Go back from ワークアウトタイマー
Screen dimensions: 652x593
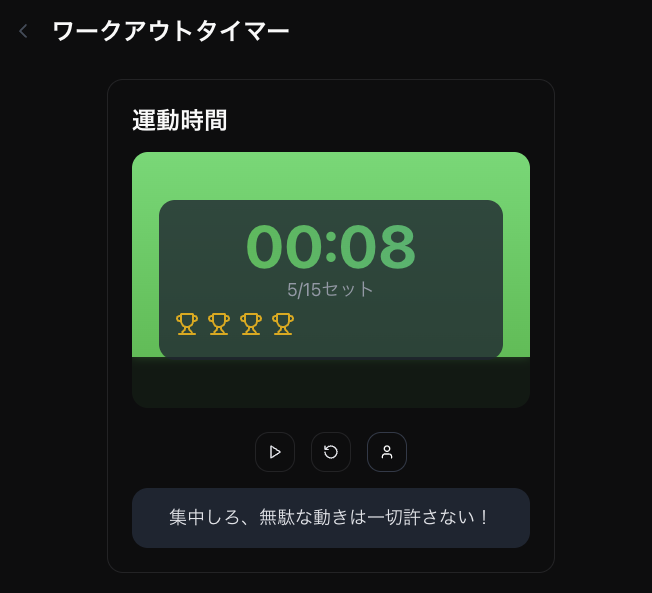coord(24,31)
